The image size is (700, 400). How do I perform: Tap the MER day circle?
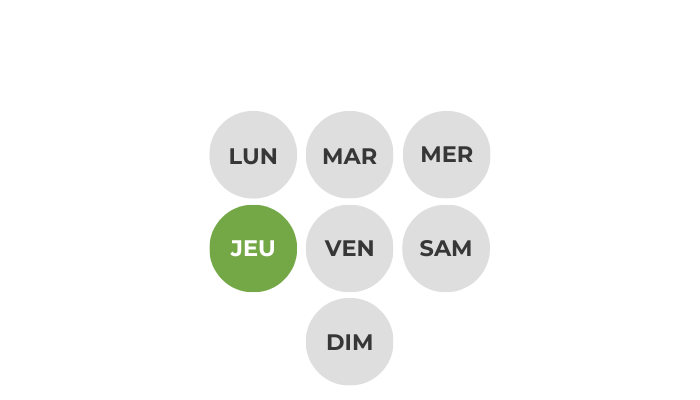tap(446, 155)
